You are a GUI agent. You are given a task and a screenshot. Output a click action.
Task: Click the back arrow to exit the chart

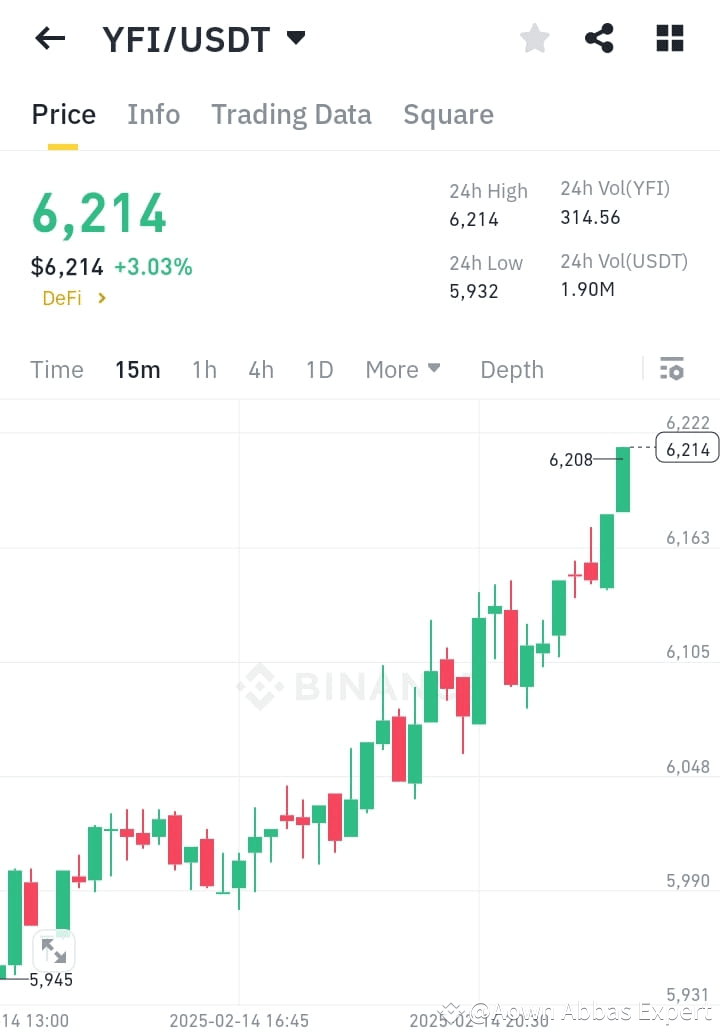click(x=49, y=38)
